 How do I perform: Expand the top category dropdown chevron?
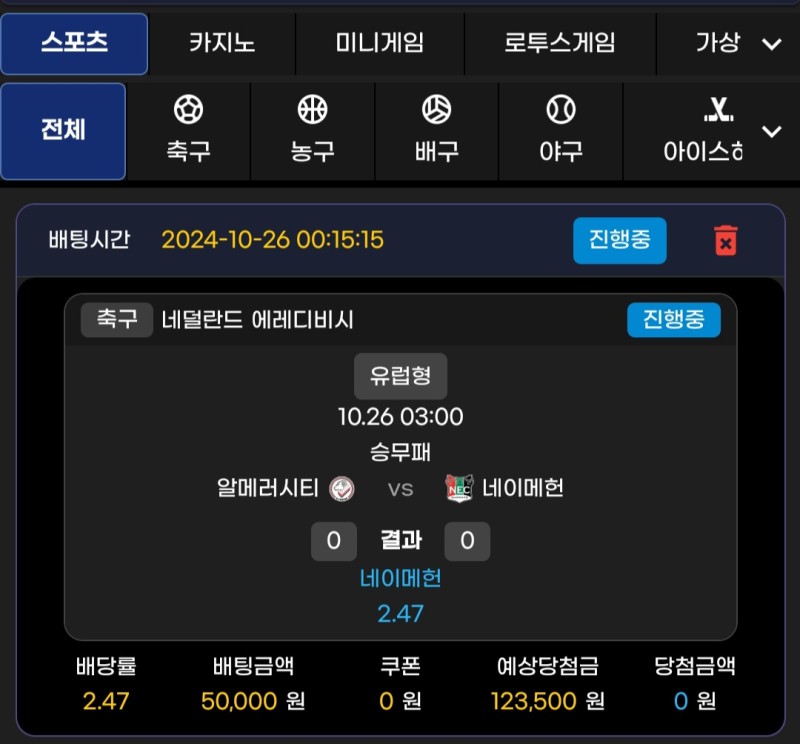pos(771,44)
